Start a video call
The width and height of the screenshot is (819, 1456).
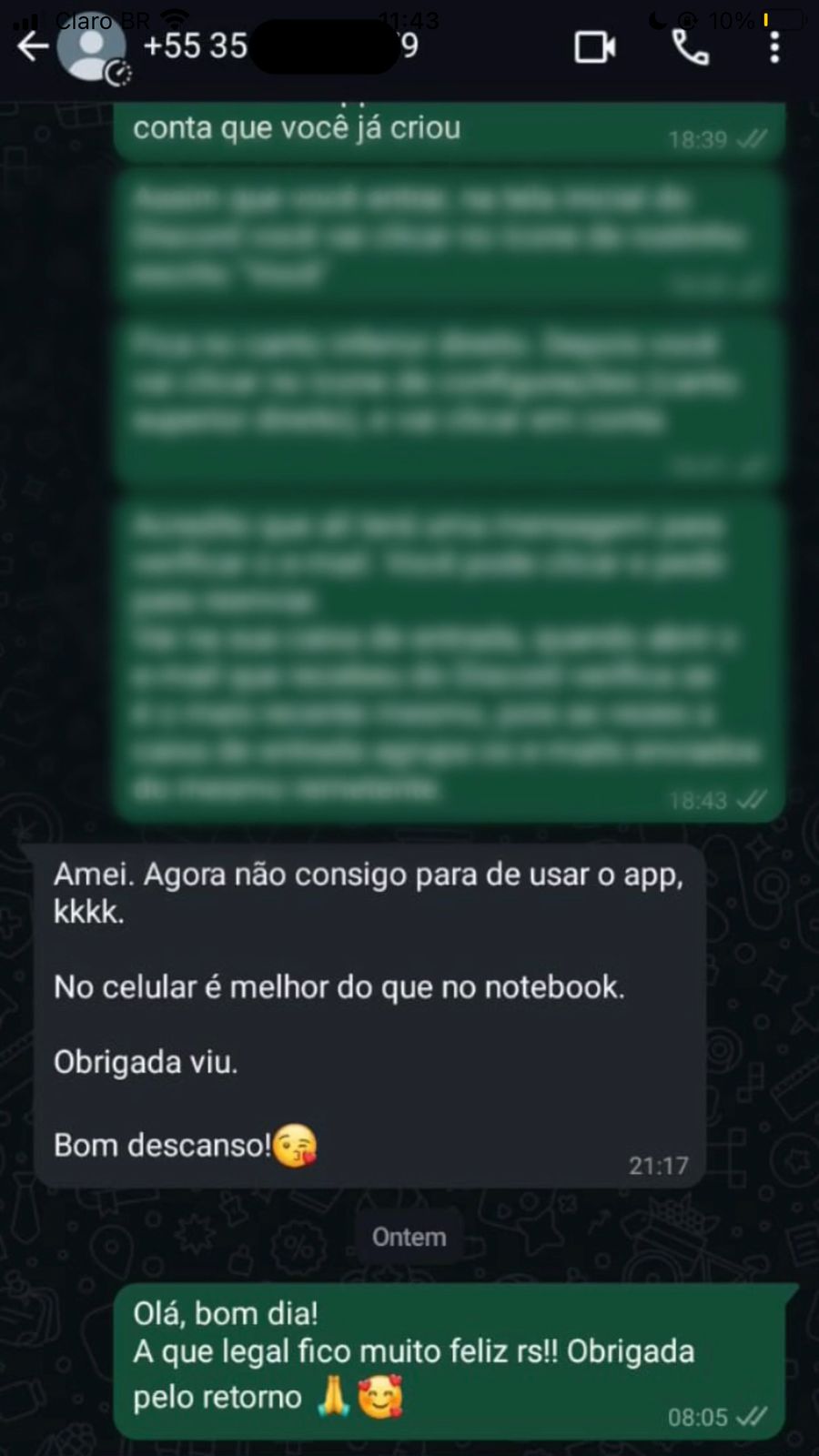pyautogui.click(x=595, y=47)
